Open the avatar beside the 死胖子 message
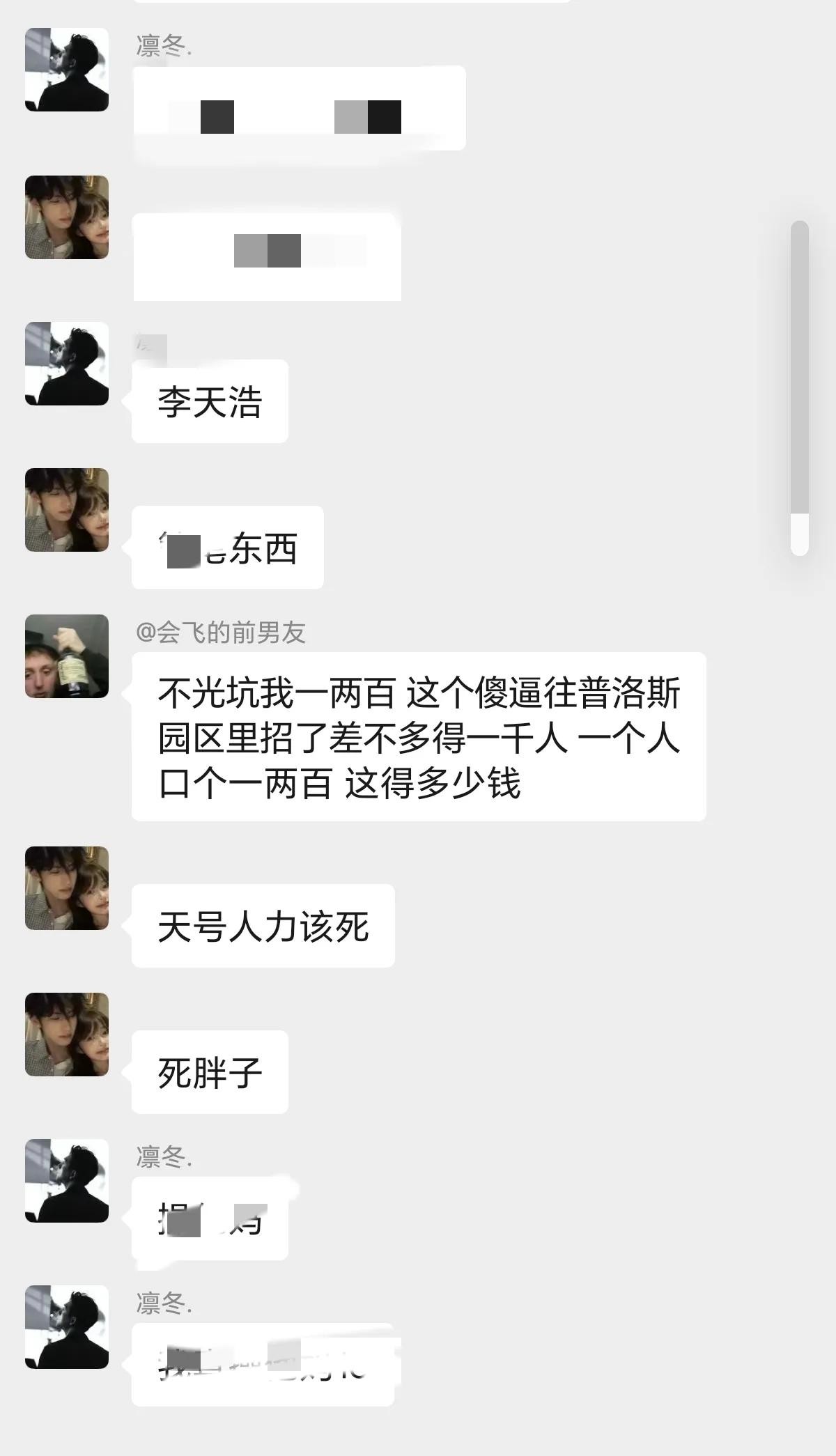Image resolution: width=836 pixels, height=1456 pixels. pos(67,1035)
